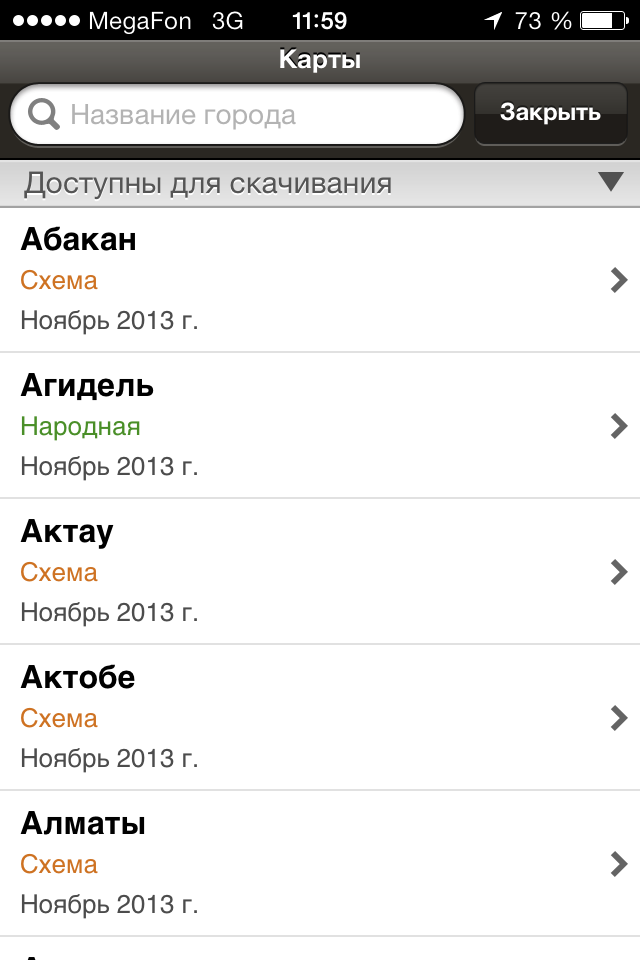Collapse the Доступны для скачивания section

(x=610, y=182)
